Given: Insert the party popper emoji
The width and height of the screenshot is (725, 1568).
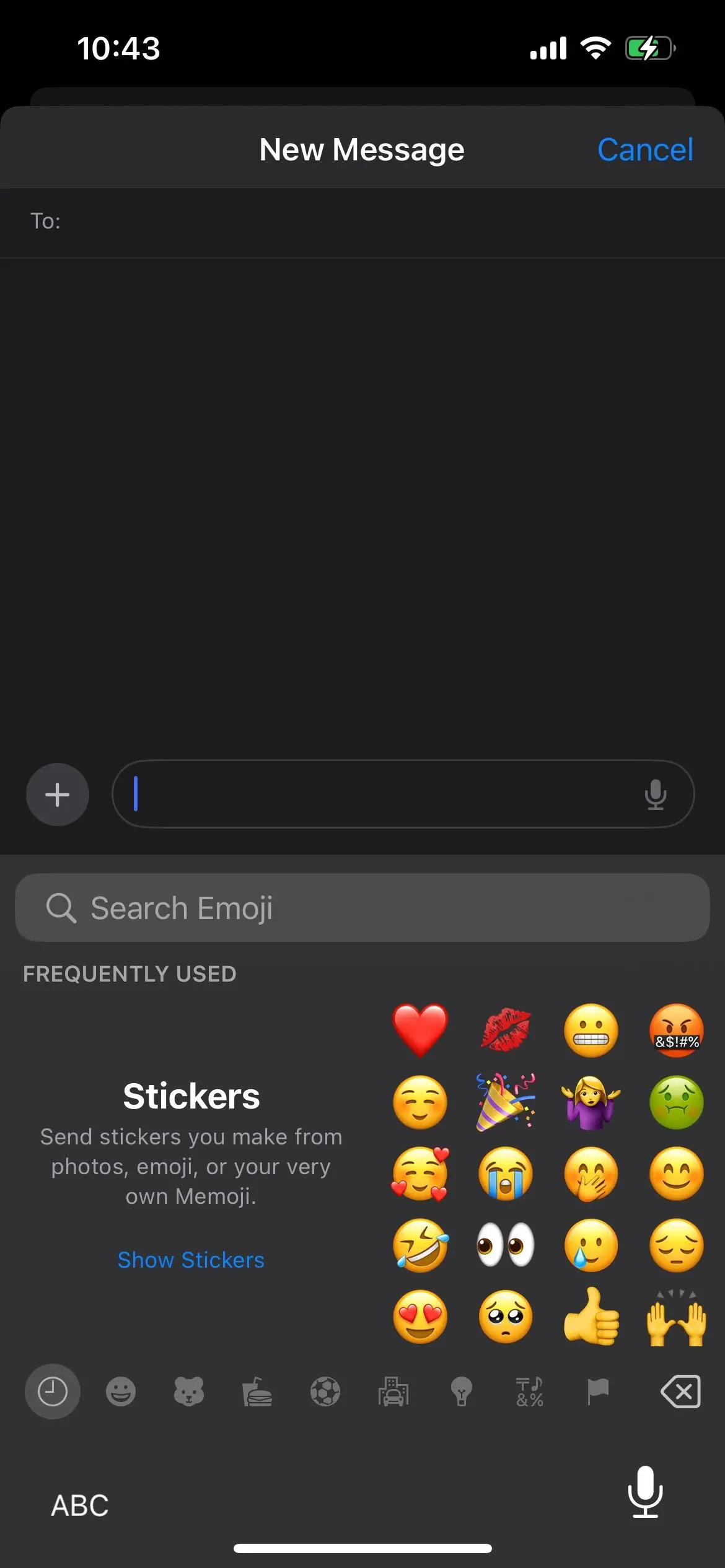Looking at the screenshot, I should (506, 1102).
